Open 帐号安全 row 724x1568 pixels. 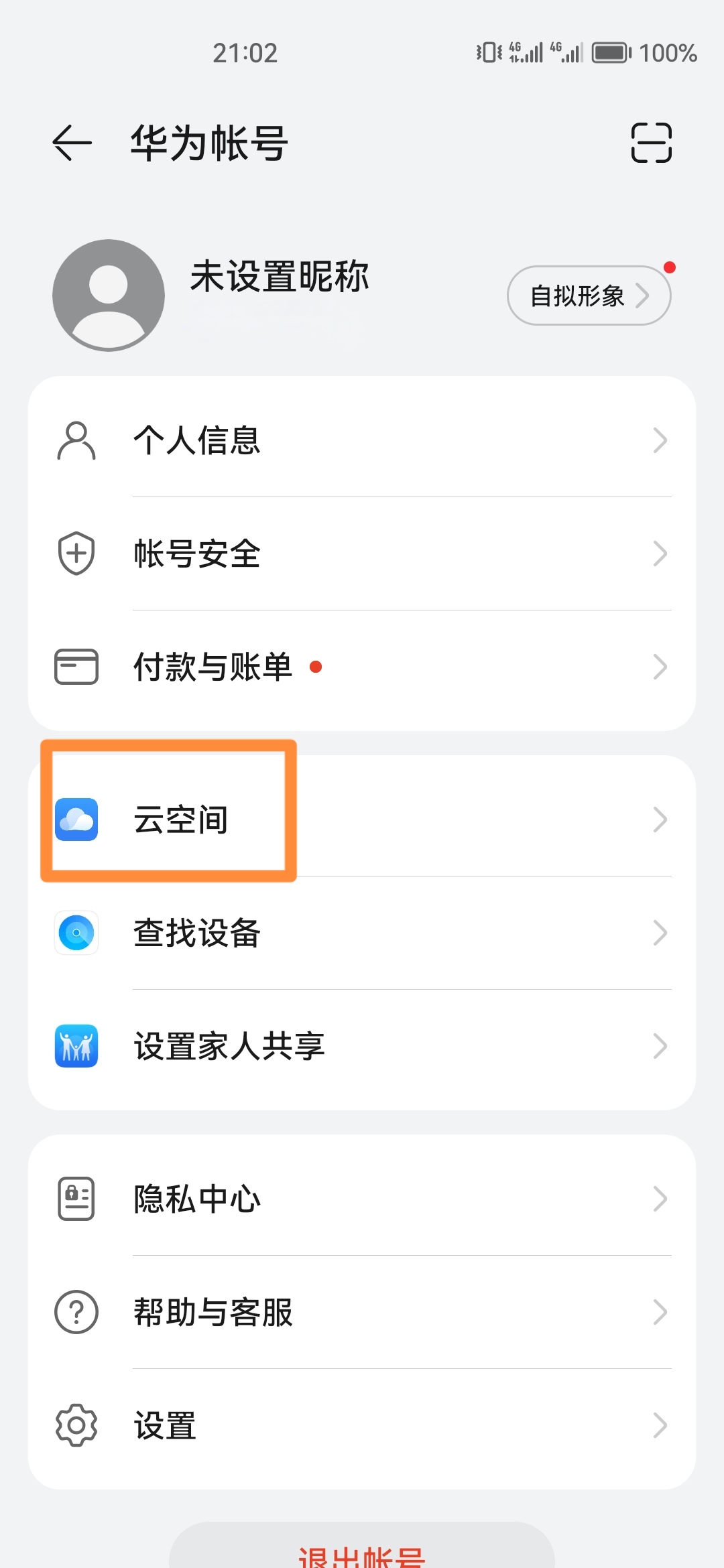(362, 553)
